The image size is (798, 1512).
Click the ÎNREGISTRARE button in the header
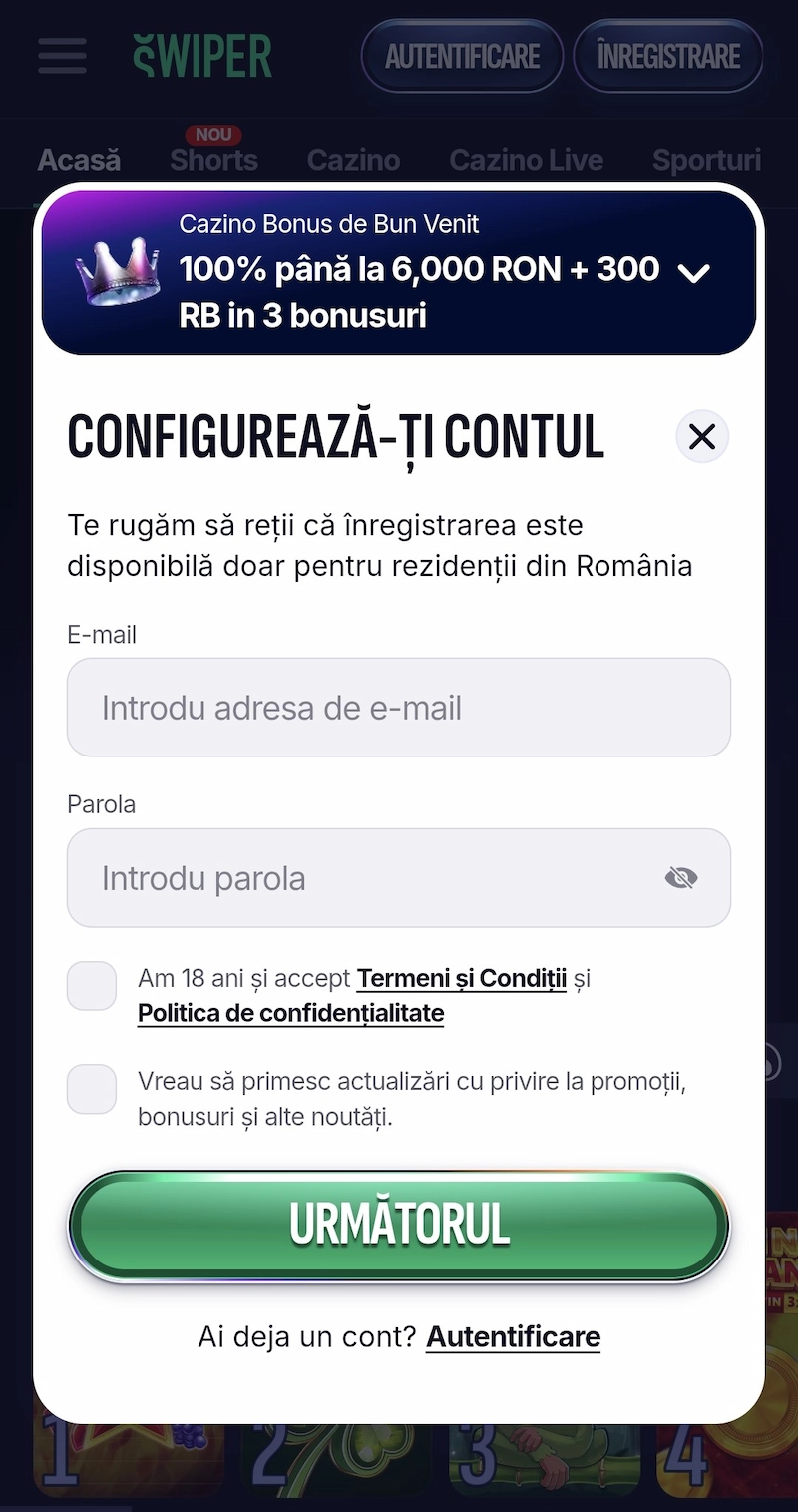[667, 56]
